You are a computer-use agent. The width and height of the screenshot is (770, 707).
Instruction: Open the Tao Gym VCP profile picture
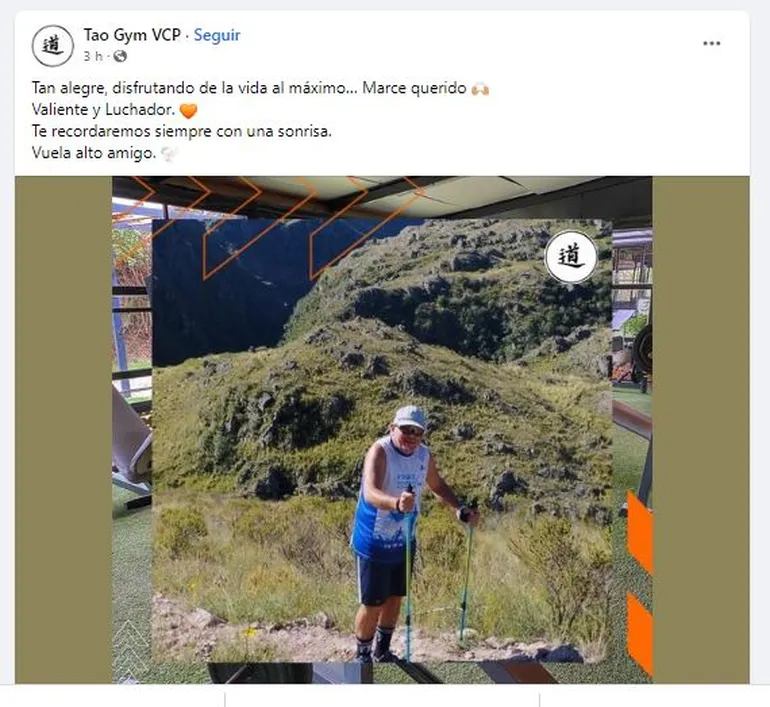click(x=53, y=45)
